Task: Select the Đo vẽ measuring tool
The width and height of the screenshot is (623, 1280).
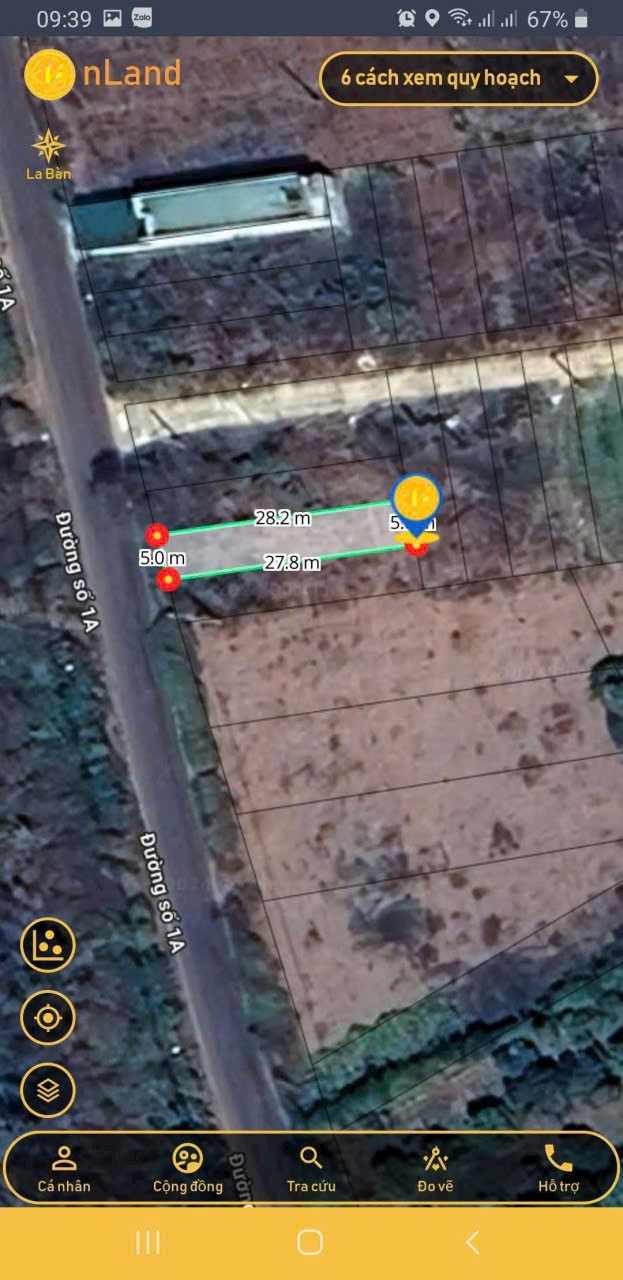Action: coord(435,1169)
